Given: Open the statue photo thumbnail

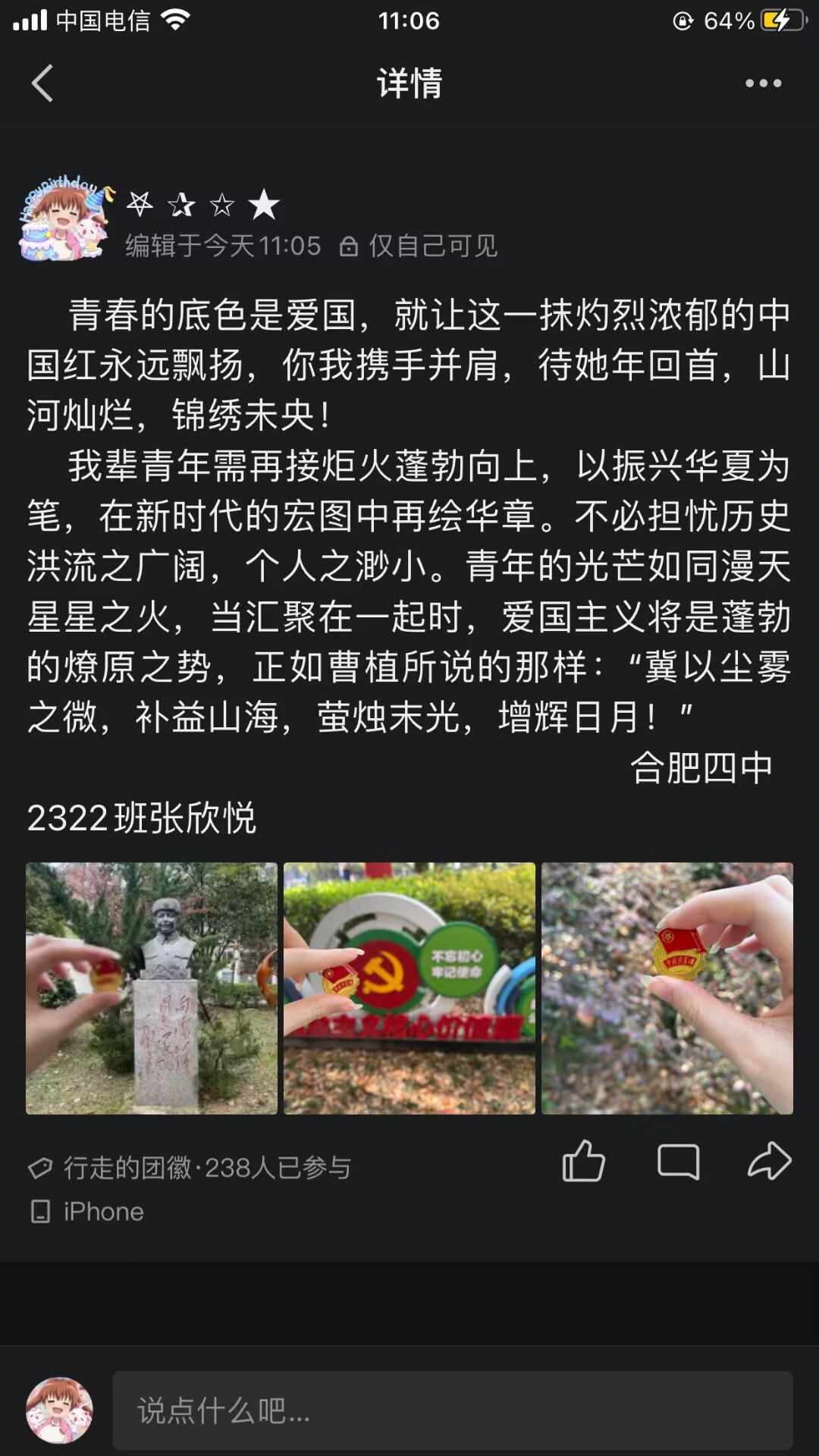Looking at the screenshot, I should click(x=152, y=987).
